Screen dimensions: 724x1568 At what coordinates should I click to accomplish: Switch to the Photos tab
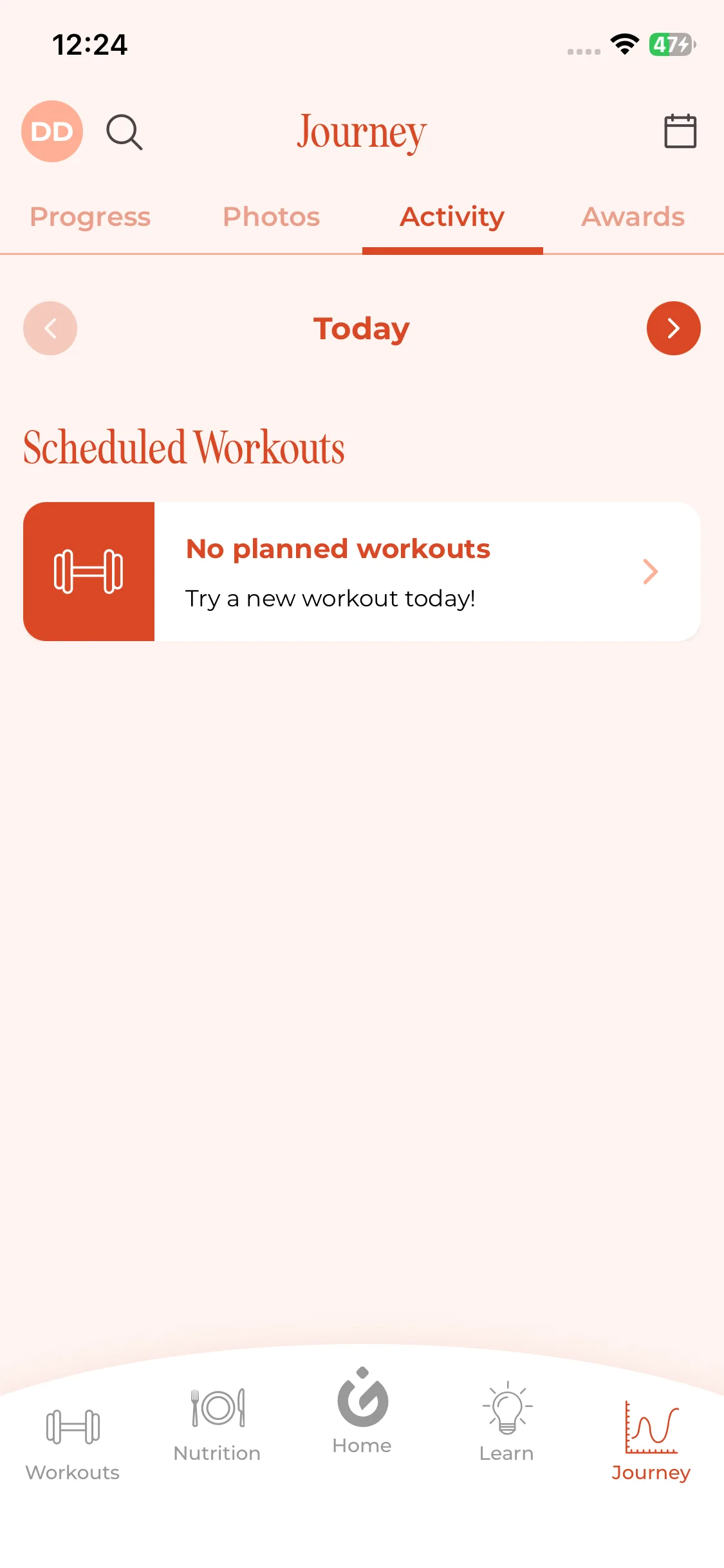[x=271, y=217]
